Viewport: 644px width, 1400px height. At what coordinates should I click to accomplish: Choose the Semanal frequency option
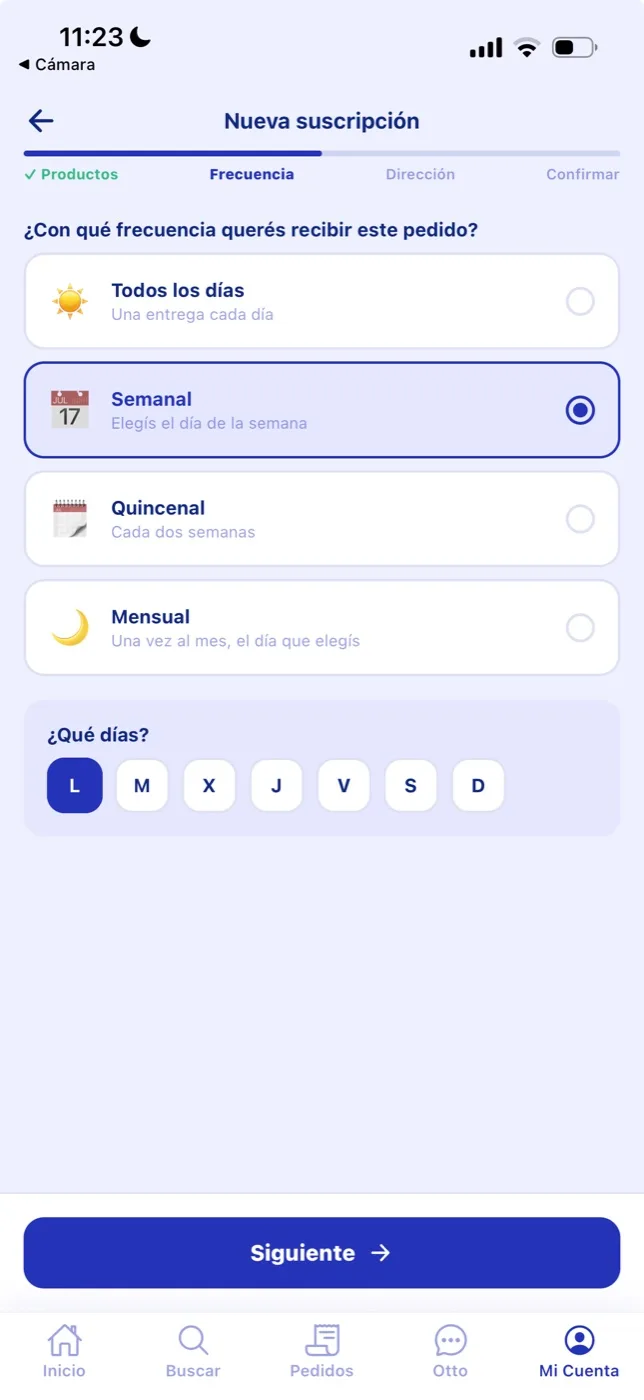coord(322,410)
